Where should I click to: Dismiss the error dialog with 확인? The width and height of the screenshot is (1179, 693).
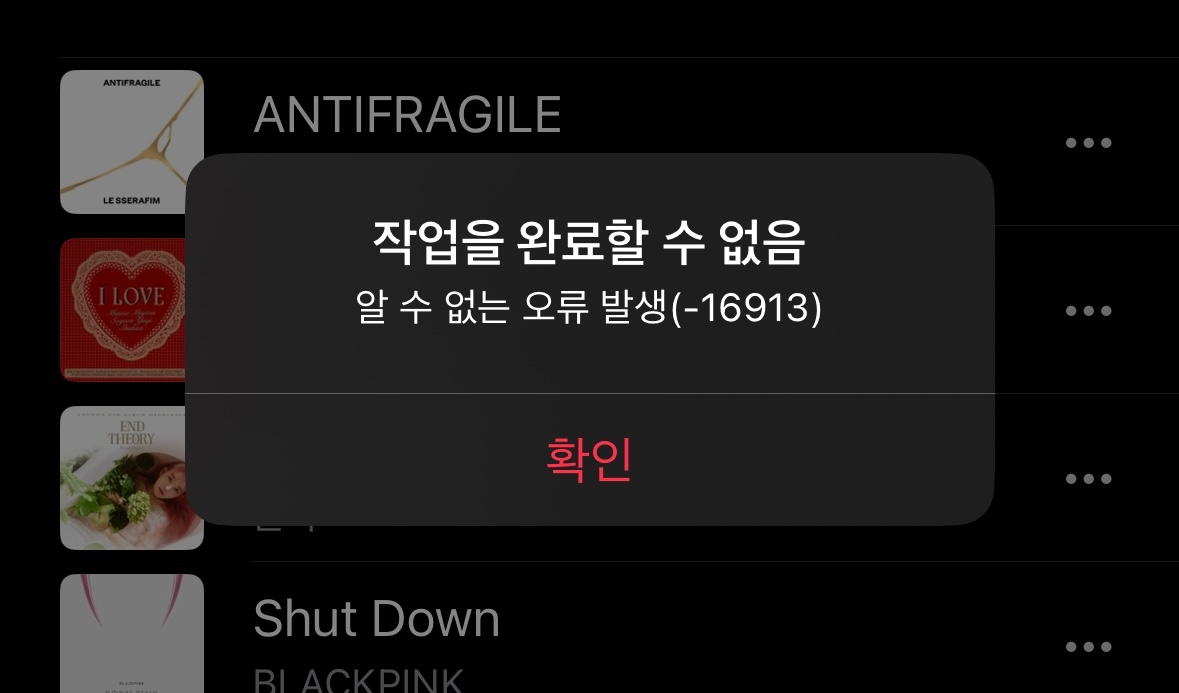(589, 460)
